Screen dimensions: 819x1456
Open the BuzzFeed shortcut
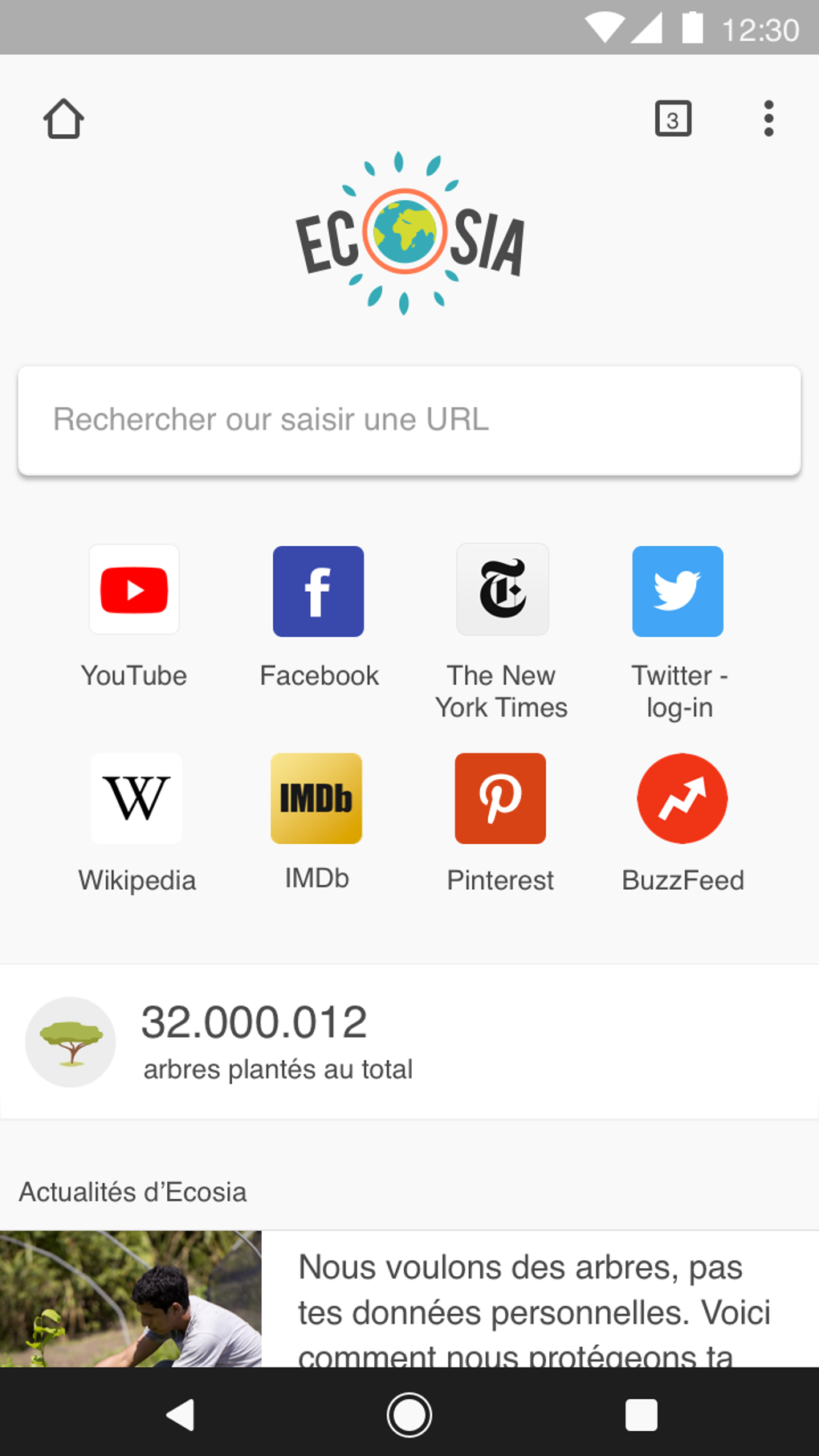click(x=682, y=798)
